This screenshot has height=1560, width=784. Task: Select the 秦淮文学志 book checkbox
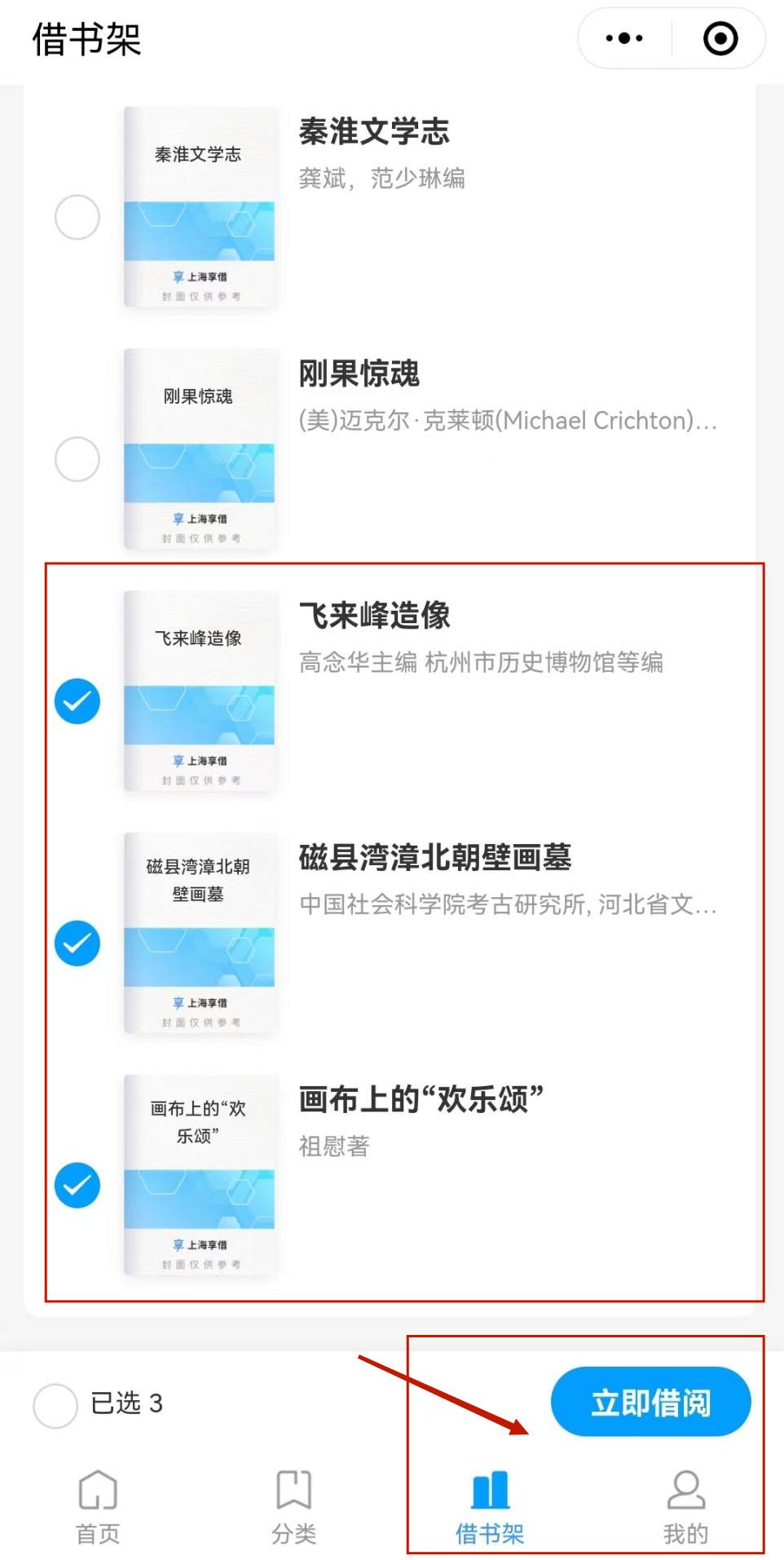[77, 218]
